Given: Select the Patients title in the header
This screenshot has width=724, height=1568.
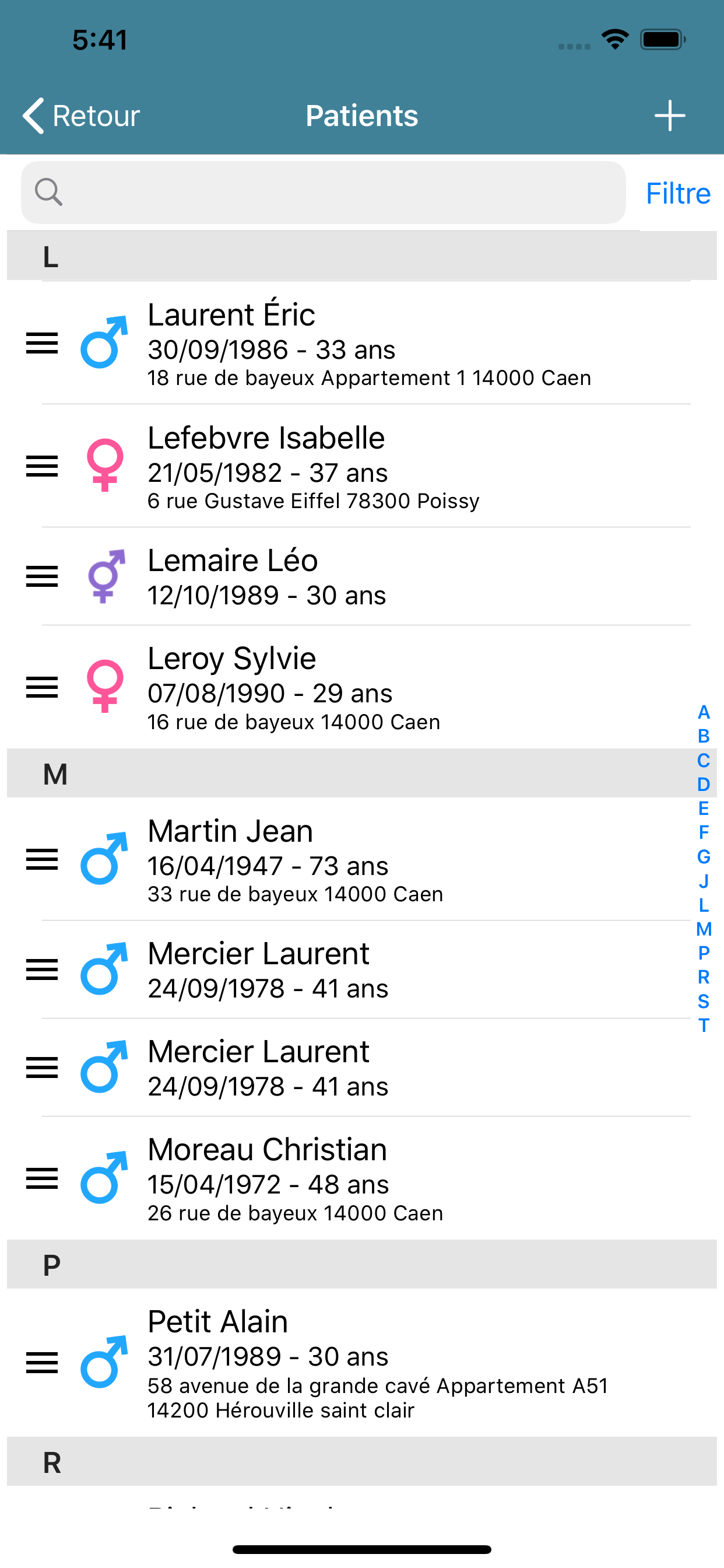Looking at the screenshot, I should [361, 116].
